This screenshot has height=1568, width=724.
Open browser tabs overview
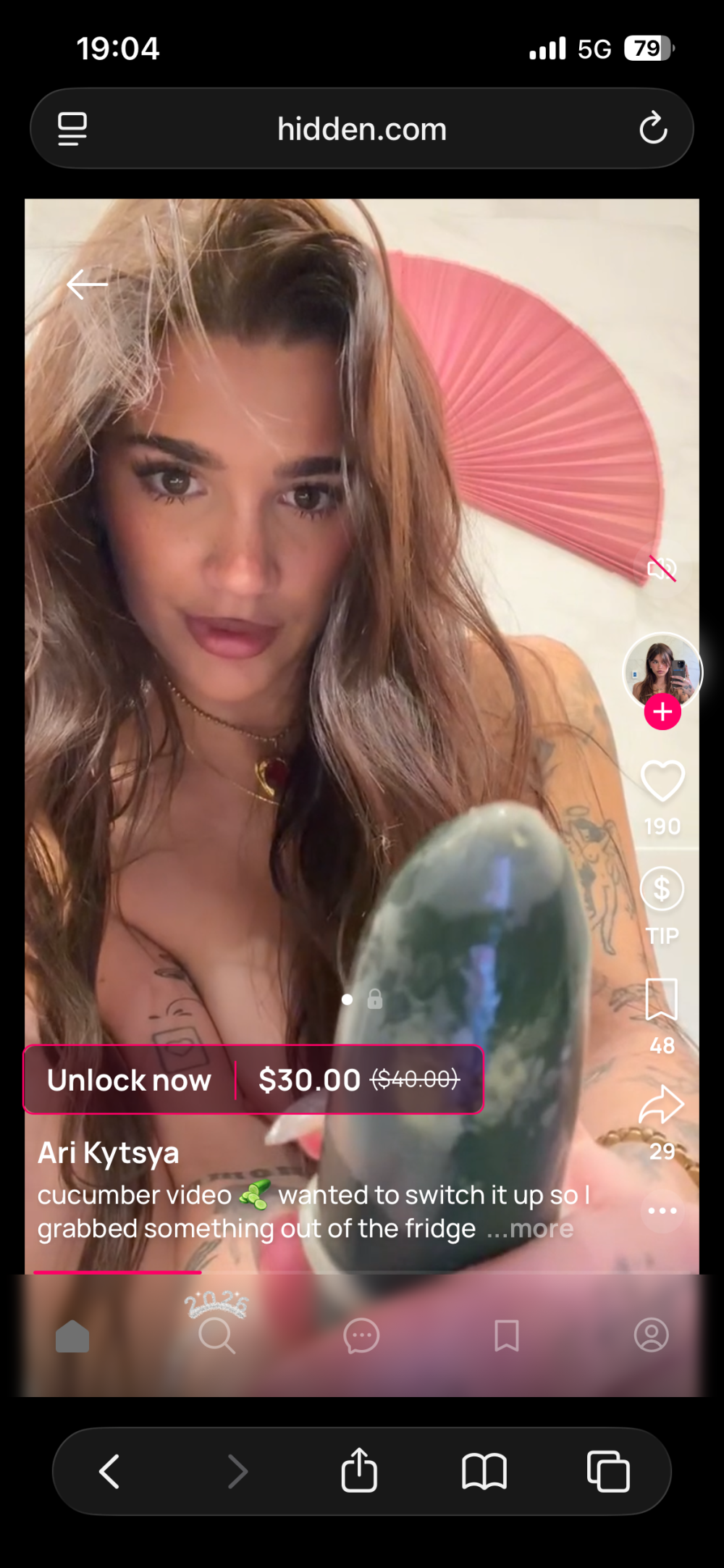pyautogui.click(x=607, y=1471)
